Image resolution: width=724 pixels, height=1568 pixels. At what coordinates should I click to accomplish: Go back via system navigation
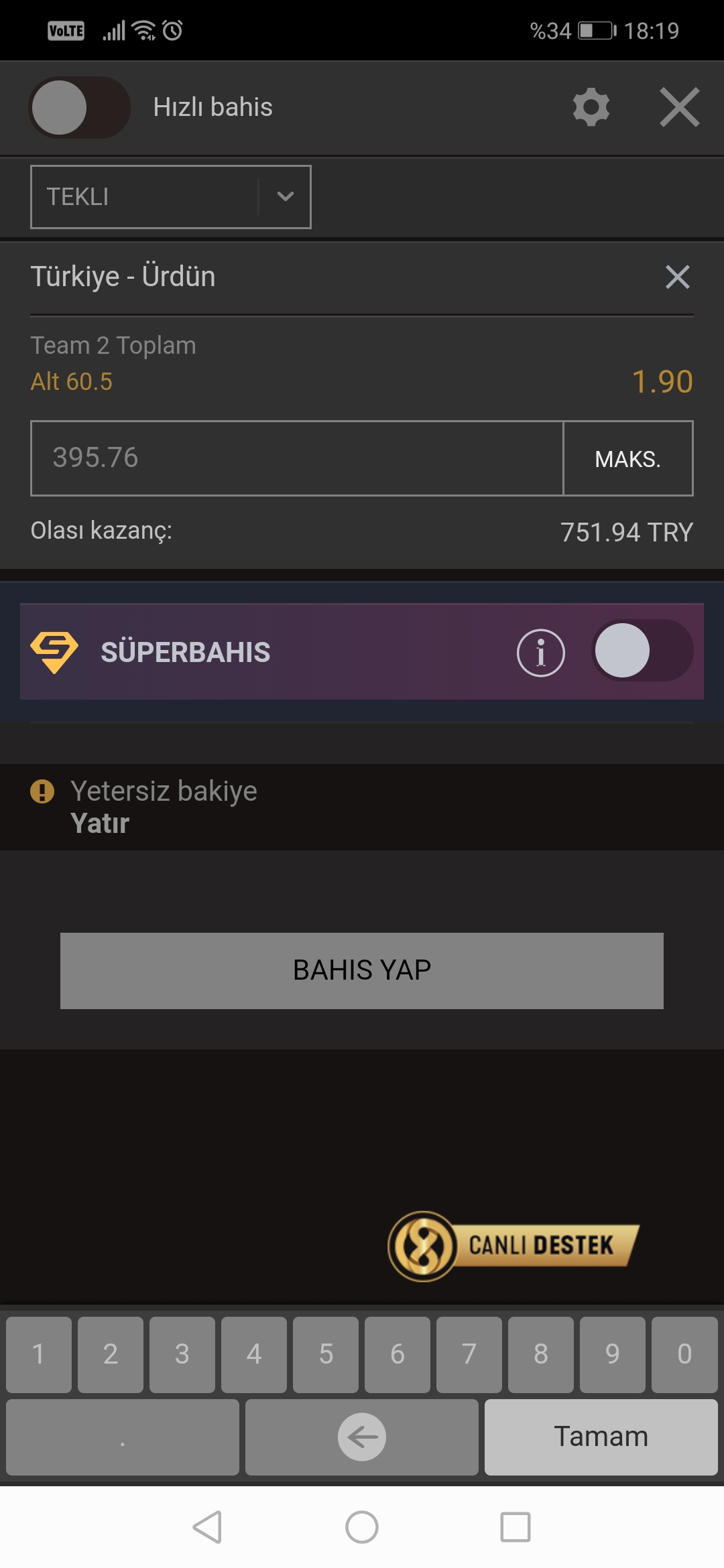207,1527
